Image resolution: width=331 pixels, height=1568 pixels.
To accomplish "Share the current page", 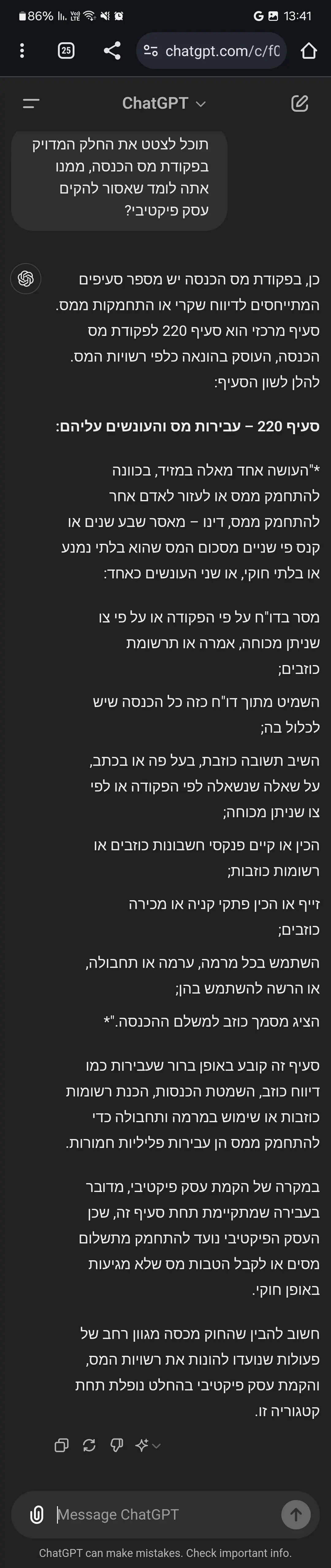I will click(112, 51).
